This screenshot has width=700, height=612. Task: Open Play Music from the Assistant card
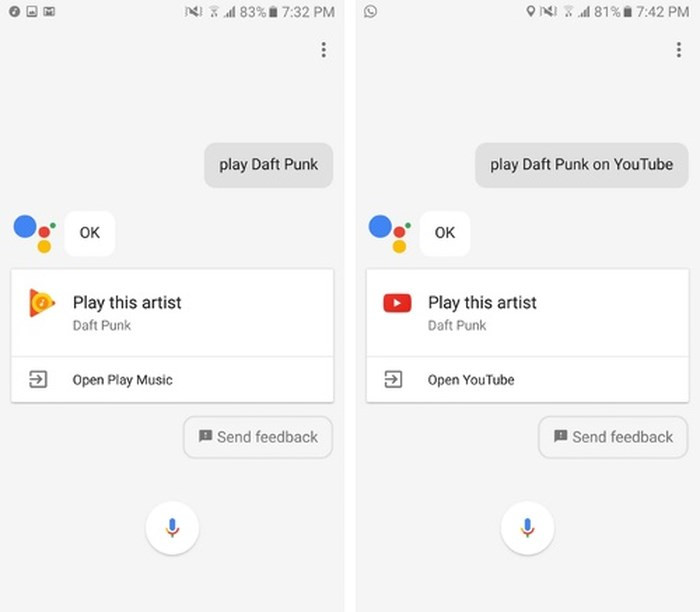coord(122,380)
